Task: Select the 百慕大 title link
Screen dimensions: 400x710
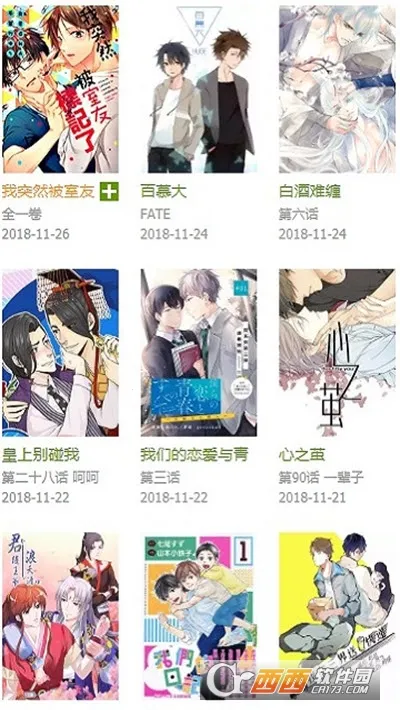Action: point(163,192)
